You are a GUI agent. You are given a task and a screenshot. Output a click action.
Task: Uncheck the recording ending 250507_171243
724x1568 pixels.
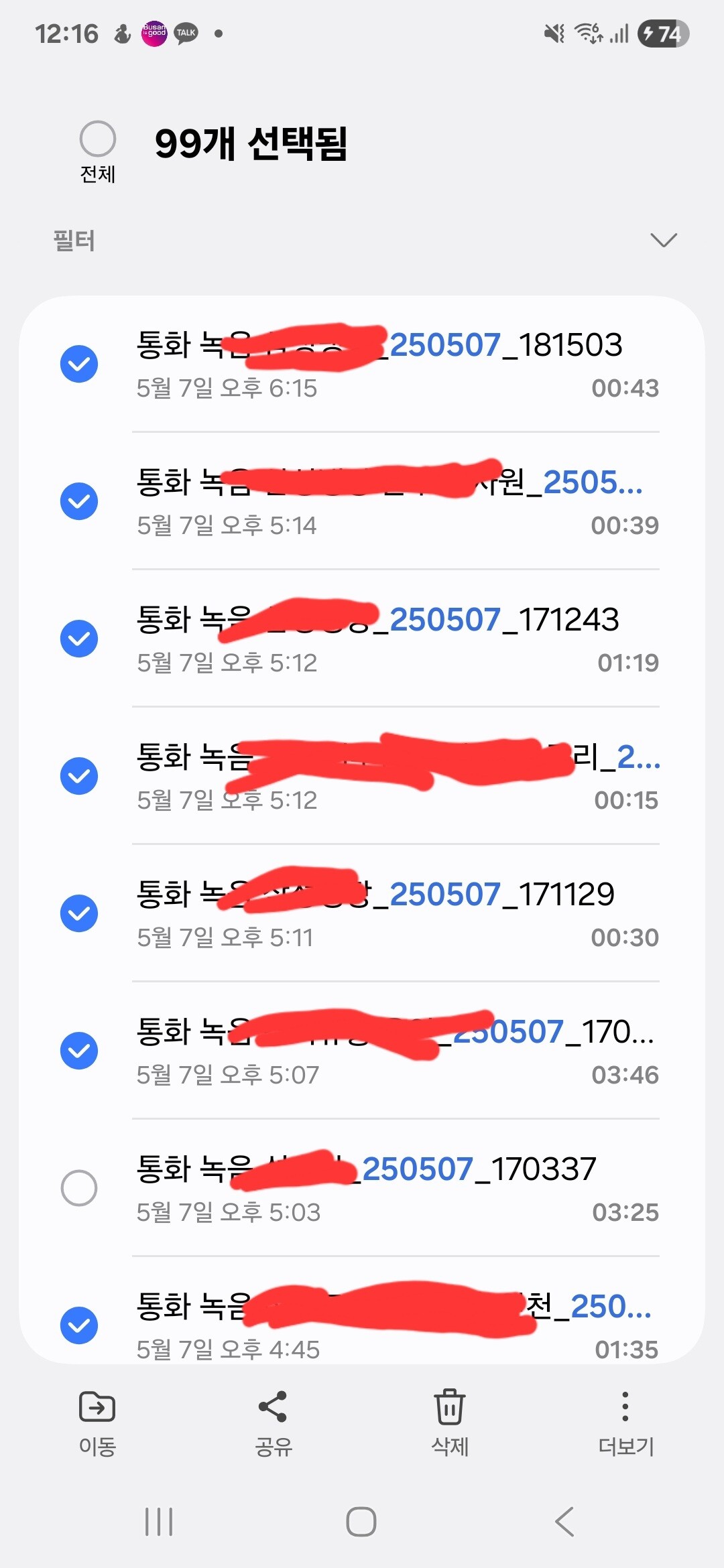point(79,639)
